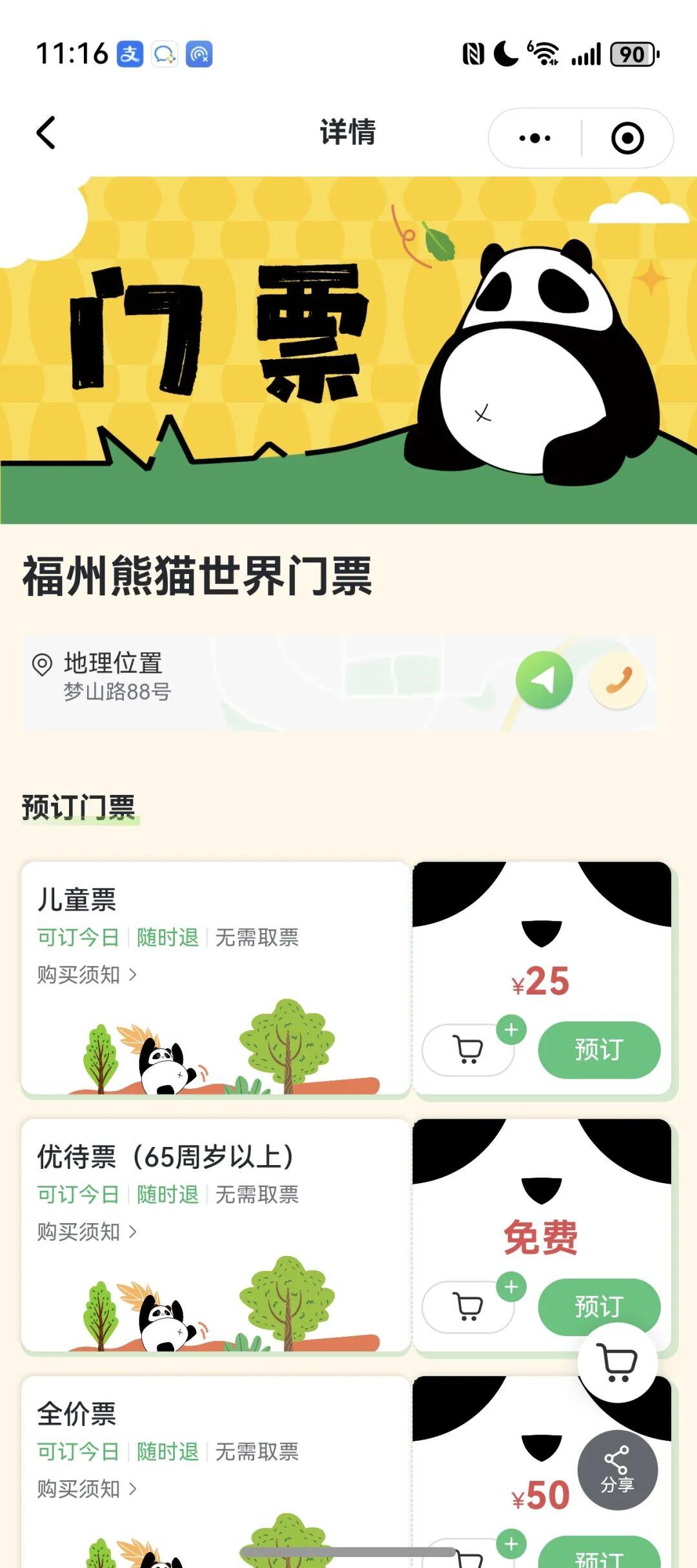
Task: Call the venue using the phone icon
Action: (x=618, y=681)
